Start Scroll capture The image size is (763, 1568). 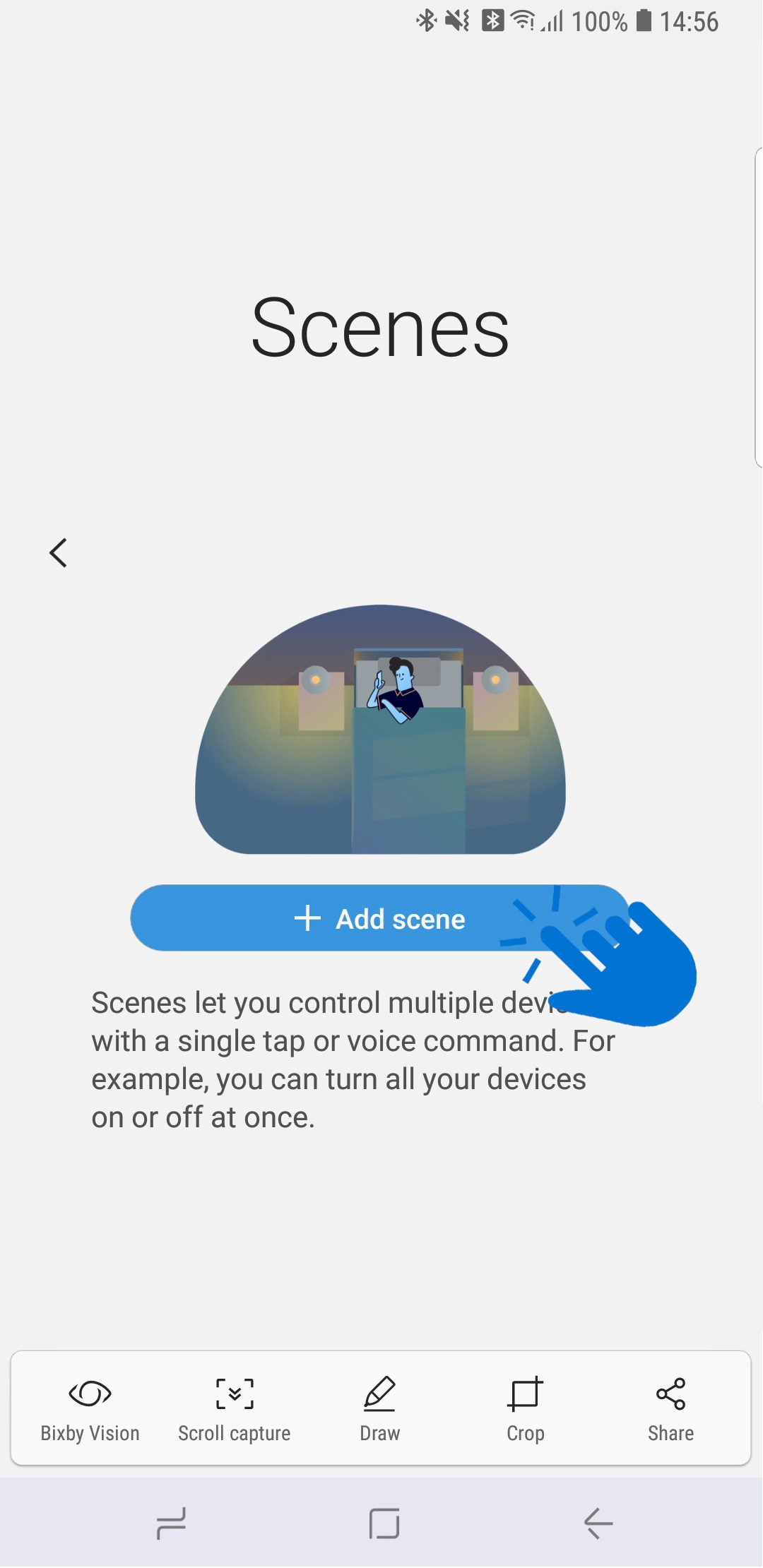coord(235,1409)
